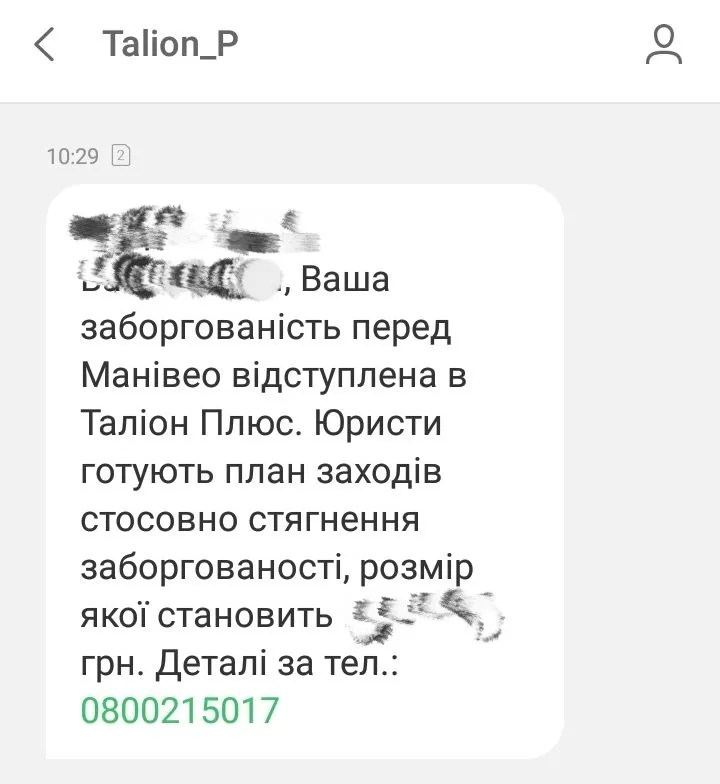Call the phone number 0800215017
720x784 pixels.
pyautogui.click(x=179, y=711)
